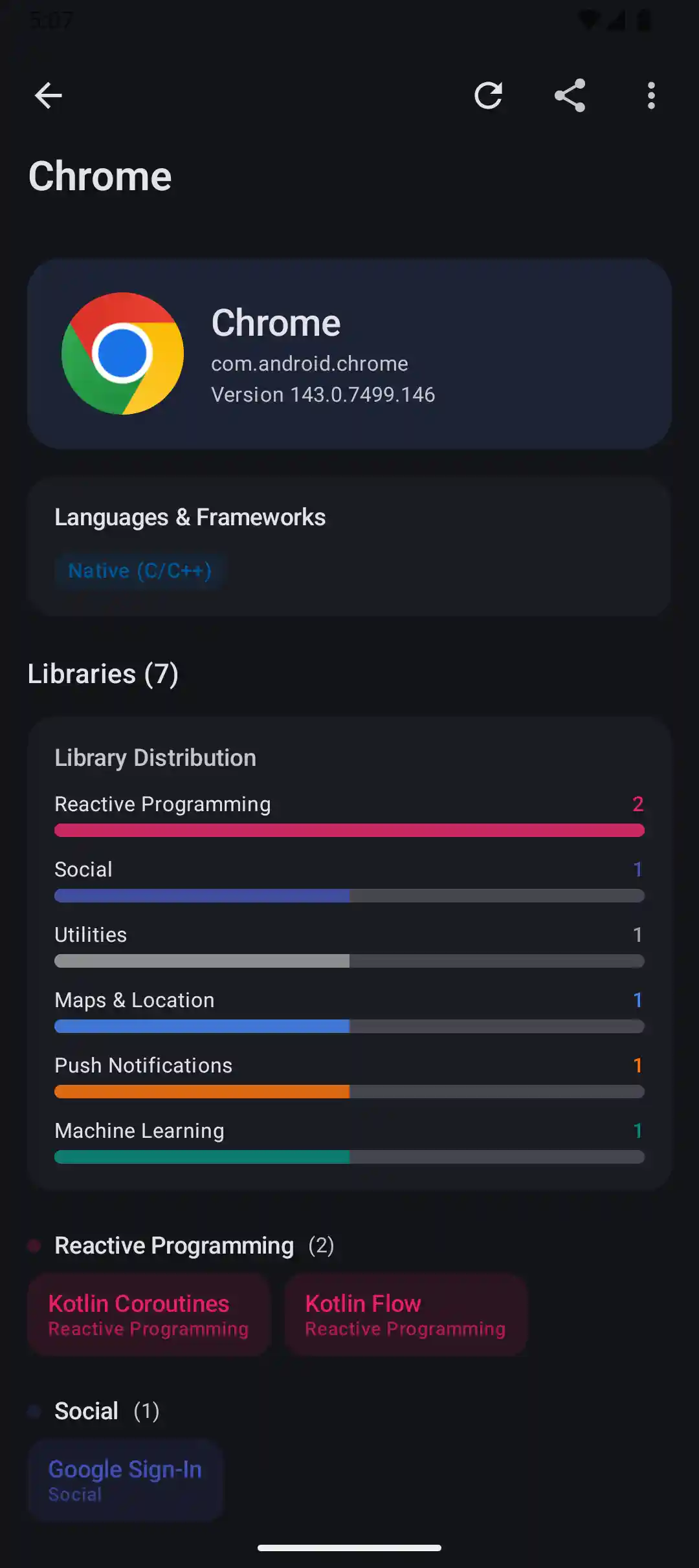Open the overflow menu
This screenshot has height=1568, width=699.
click(x=651, y=96)
